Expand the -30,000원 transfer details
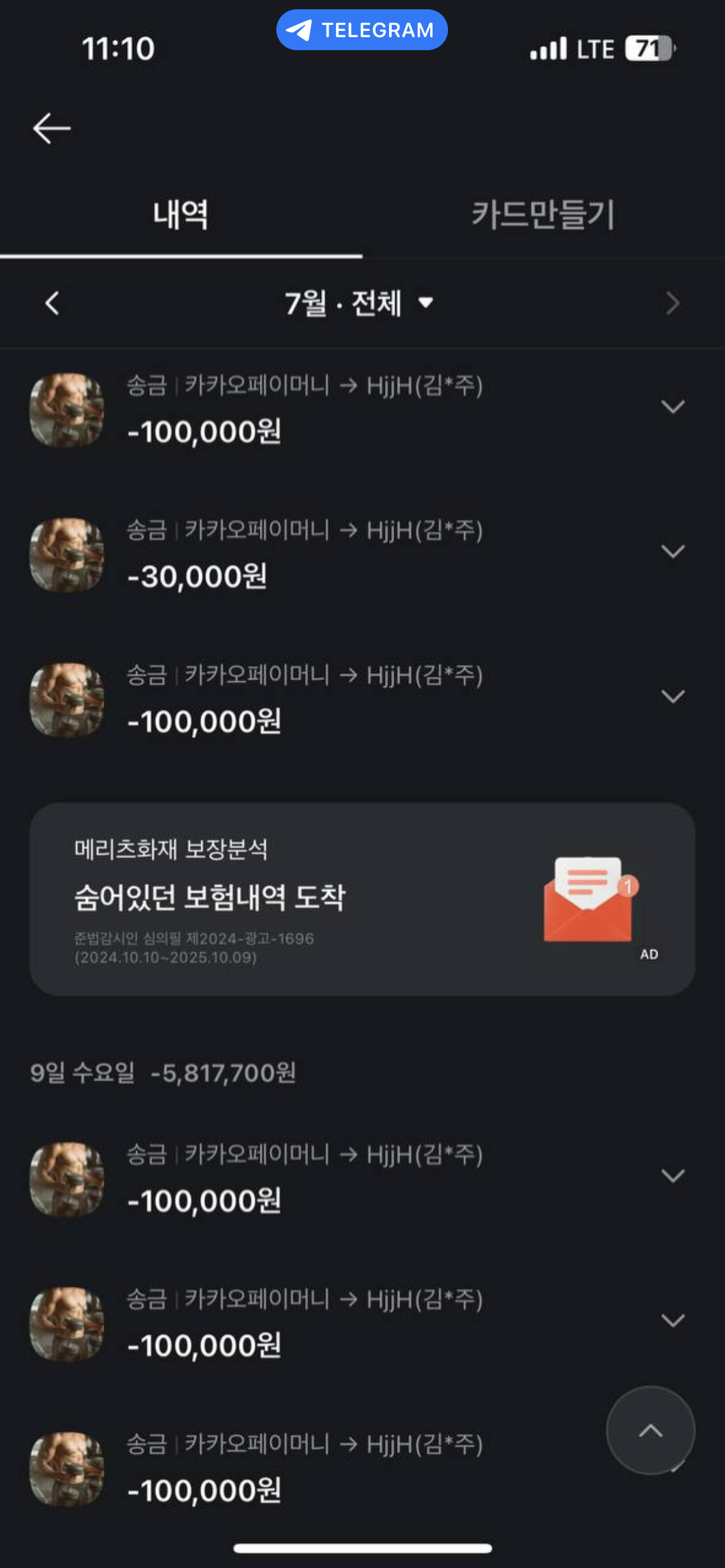The height and width of the screenshot is (1568, 725). tap(673, 551)
